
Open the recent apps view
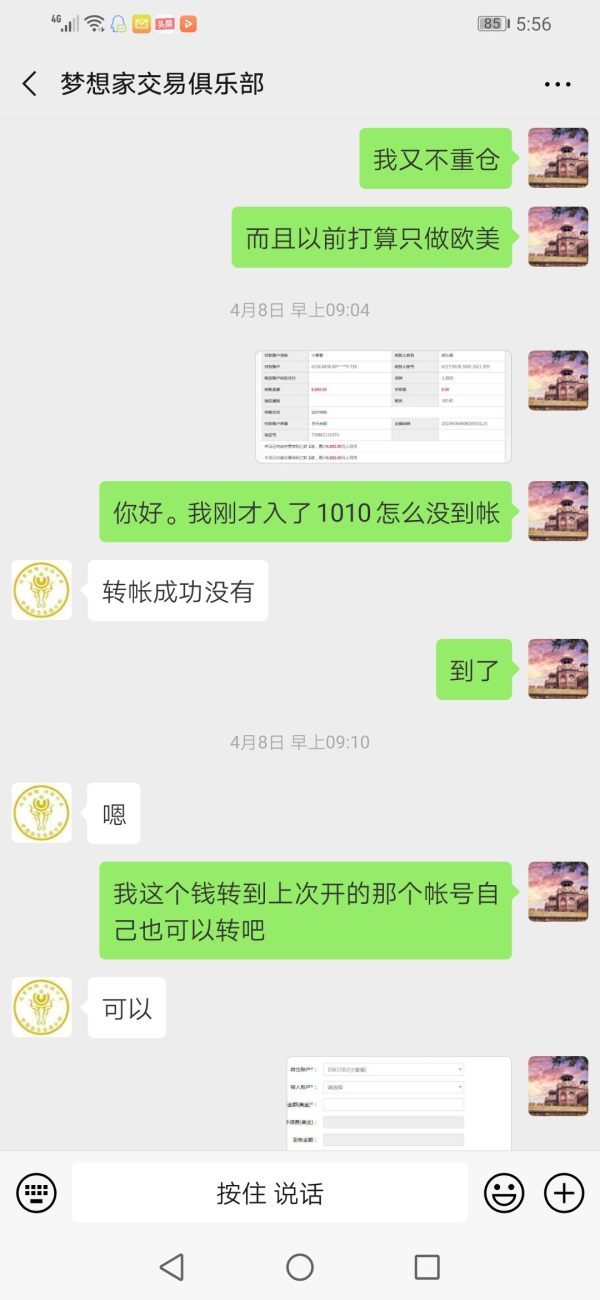tap(427, 1267)
